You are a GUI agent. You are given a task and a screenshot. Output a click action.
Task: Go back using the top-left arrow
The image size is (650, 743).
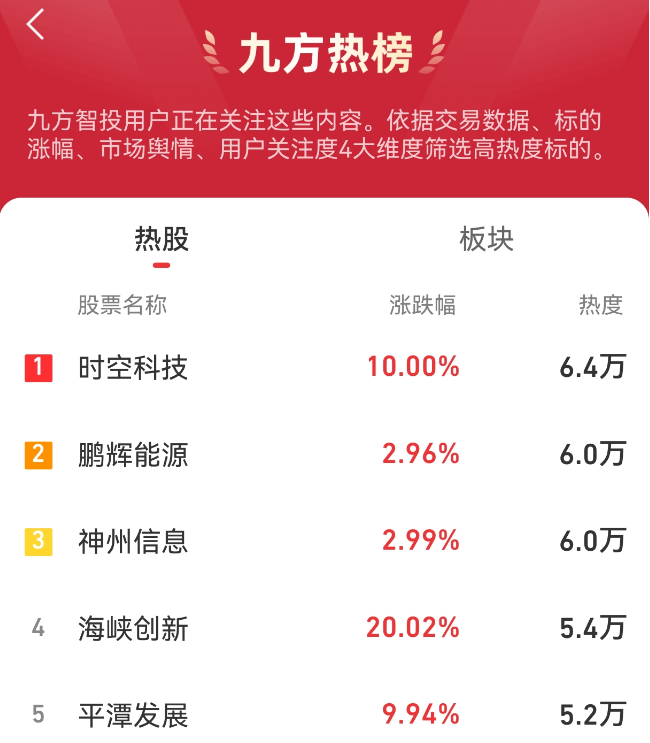(x=36, y=25)
